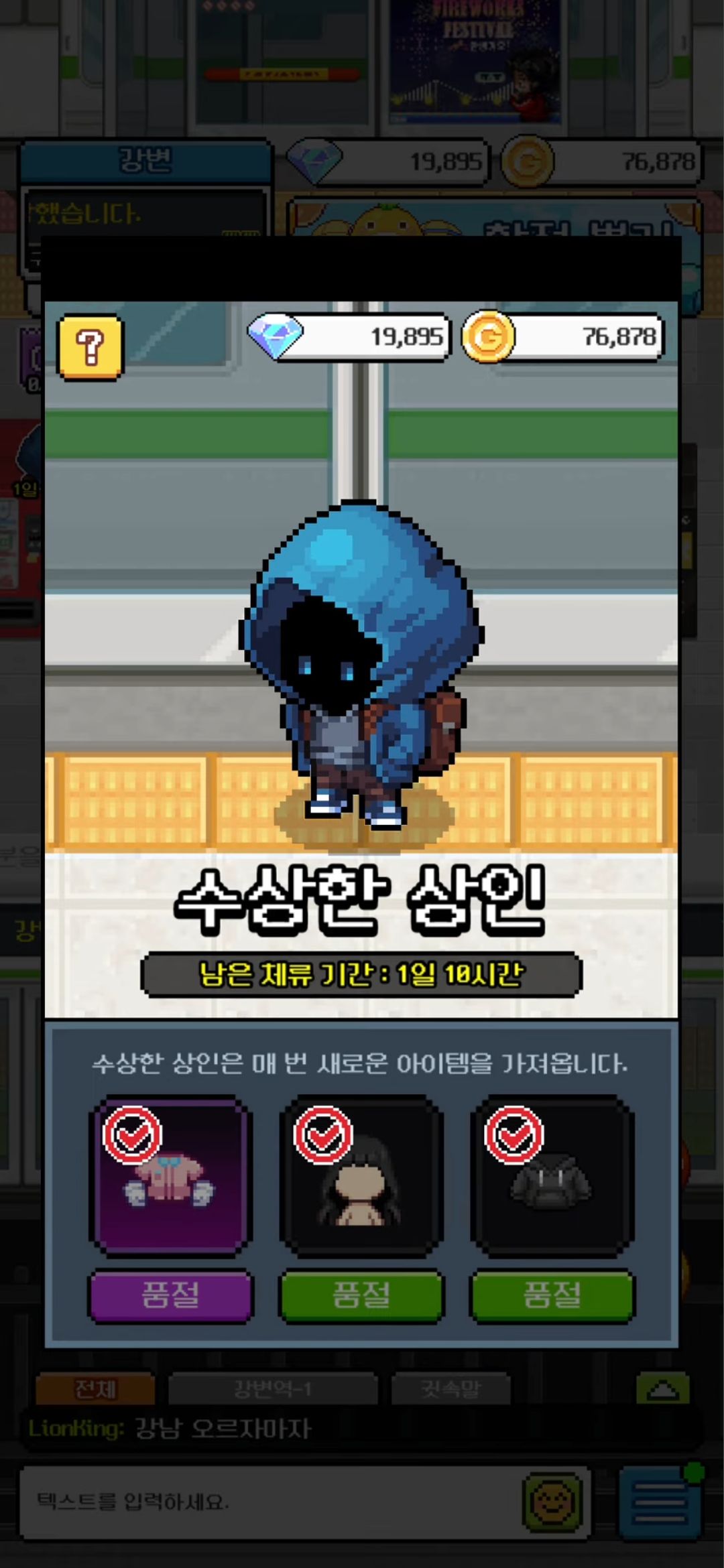Screen dimensions: 724x1568
Task: Focus the 텍스트를 입력하세요 chat input
Action: pyautogui.click(x=268, y=1502)
